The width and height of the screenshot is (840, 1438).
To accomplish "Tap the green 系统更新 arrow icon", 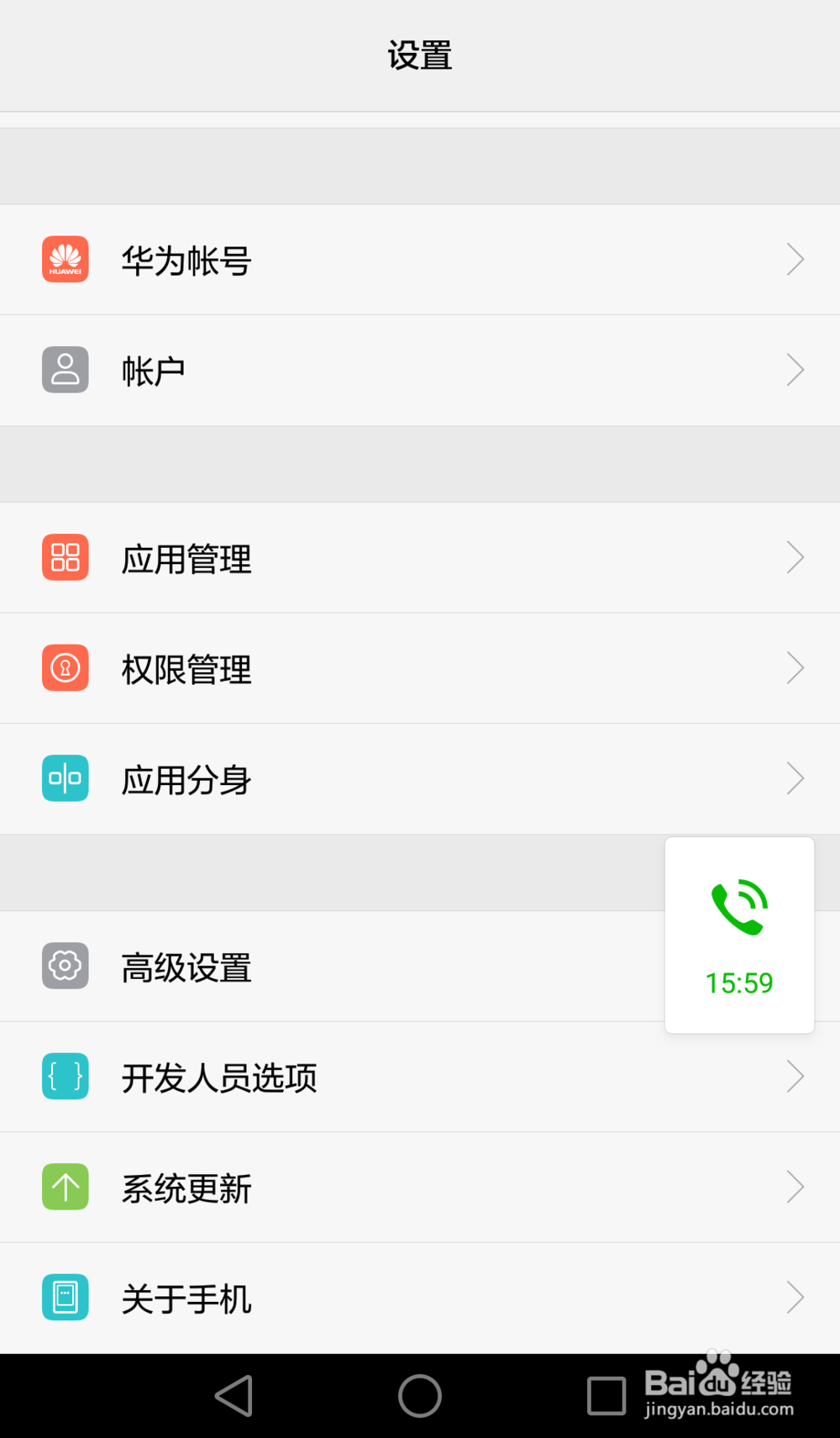I will tap(65, 1188).
